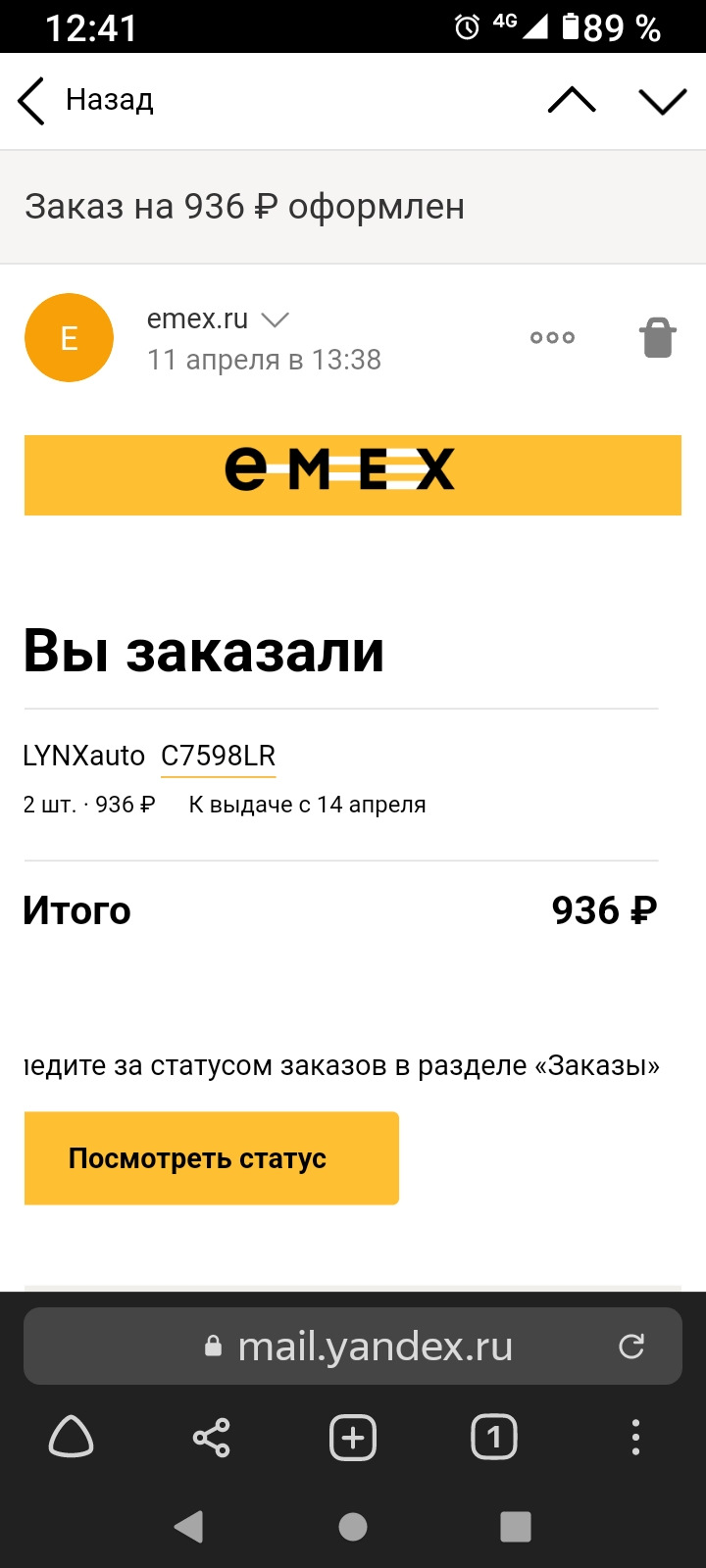
Task: Jump to previous email with up arrow
Action: [x=572, y=101]
